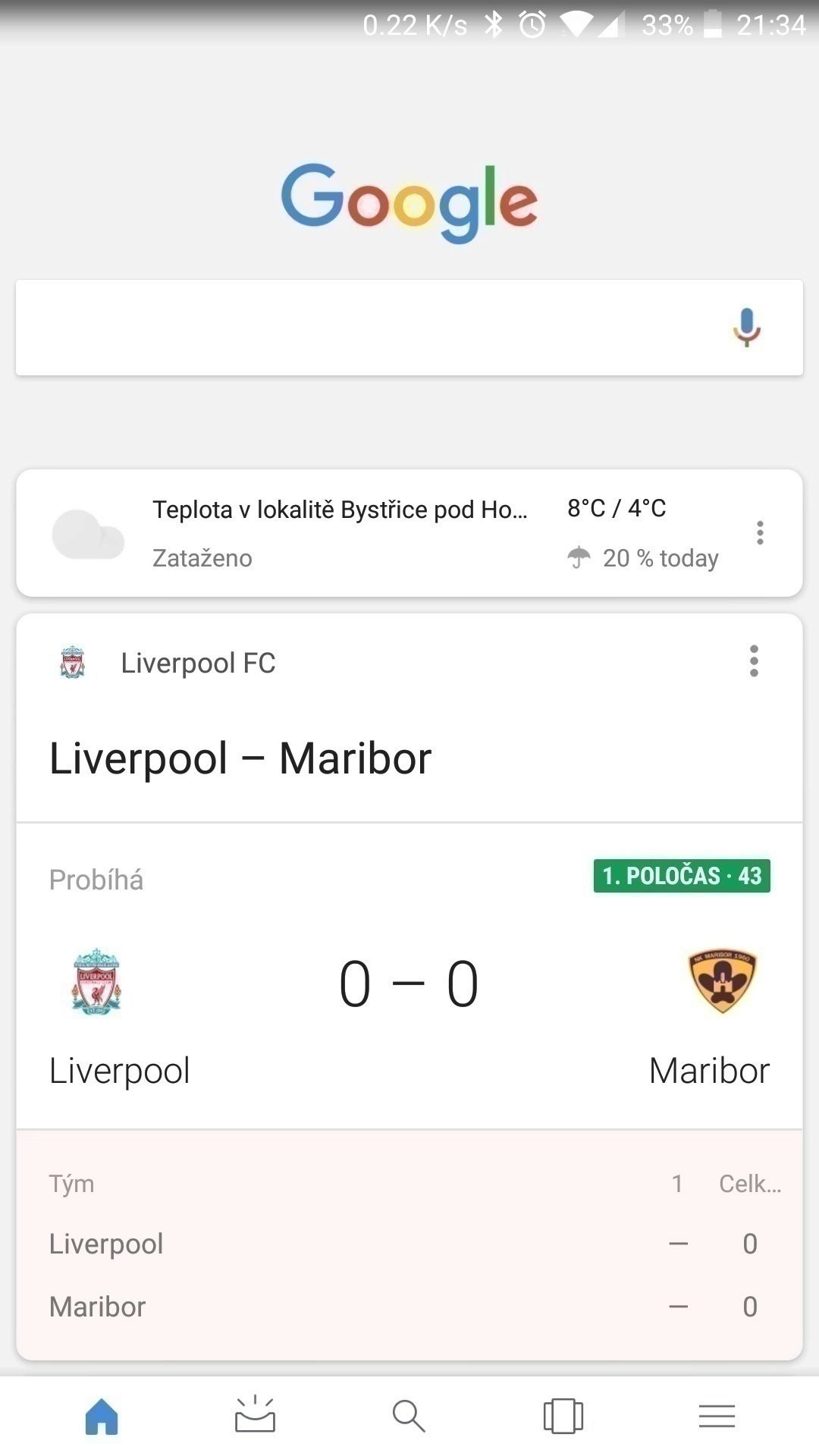Screen dimensions: 819x1456
Task: Open Liverpool FC card overflow menu
Action: pyautogui.click(x=753, y=661)
